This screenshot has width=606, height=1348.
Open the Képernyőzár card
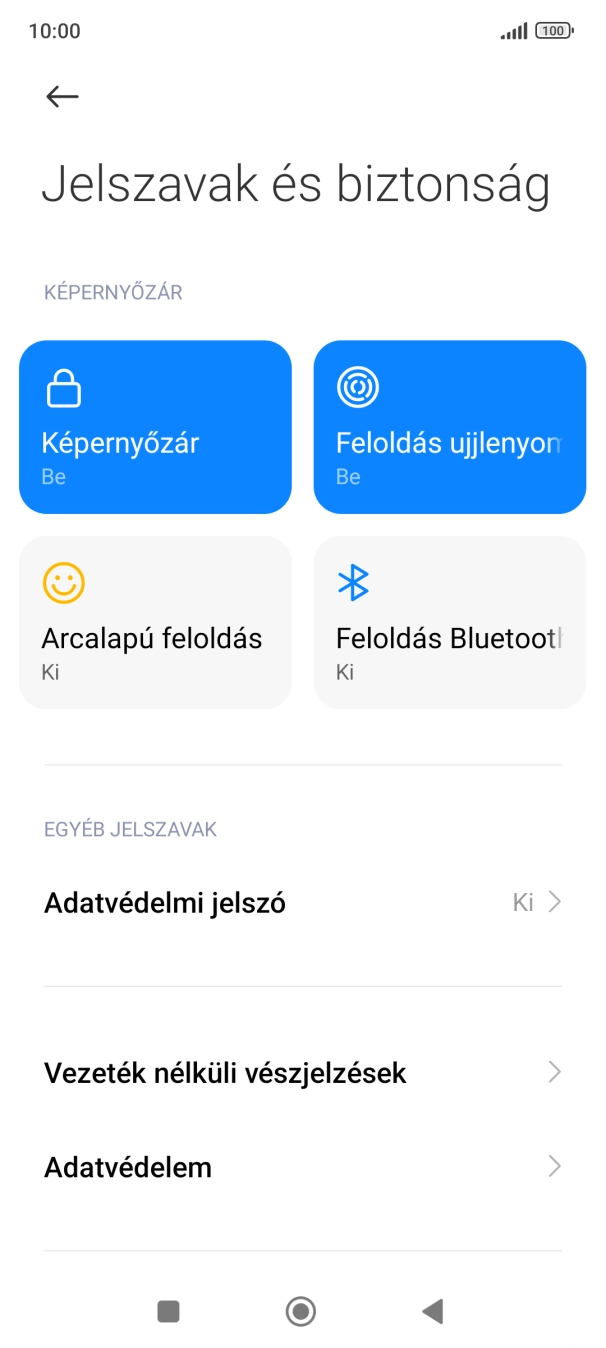[155, 427]
